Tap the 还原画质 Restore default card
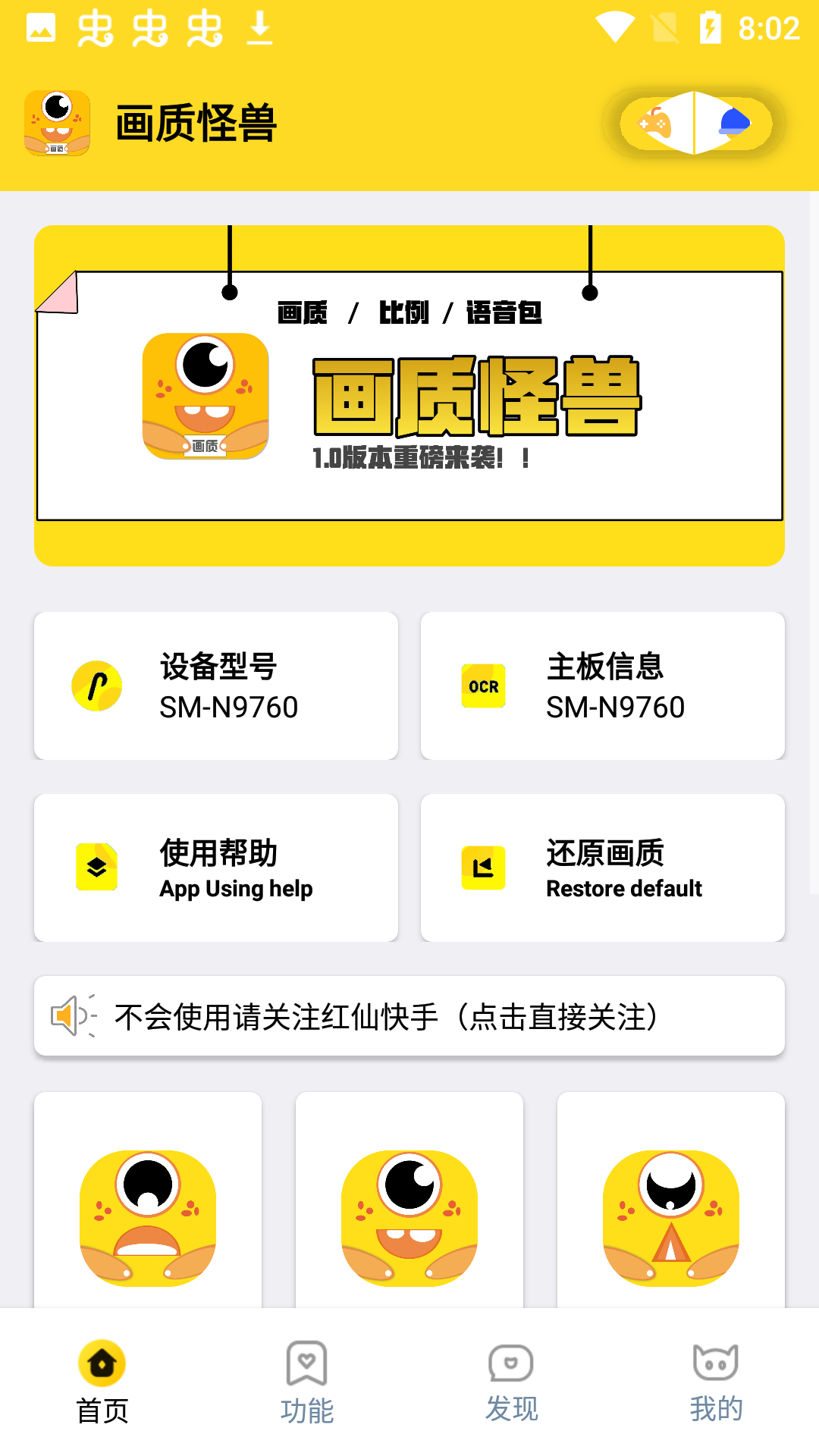Viewport: 819px width, 1456px height. [x=603, y=867]
